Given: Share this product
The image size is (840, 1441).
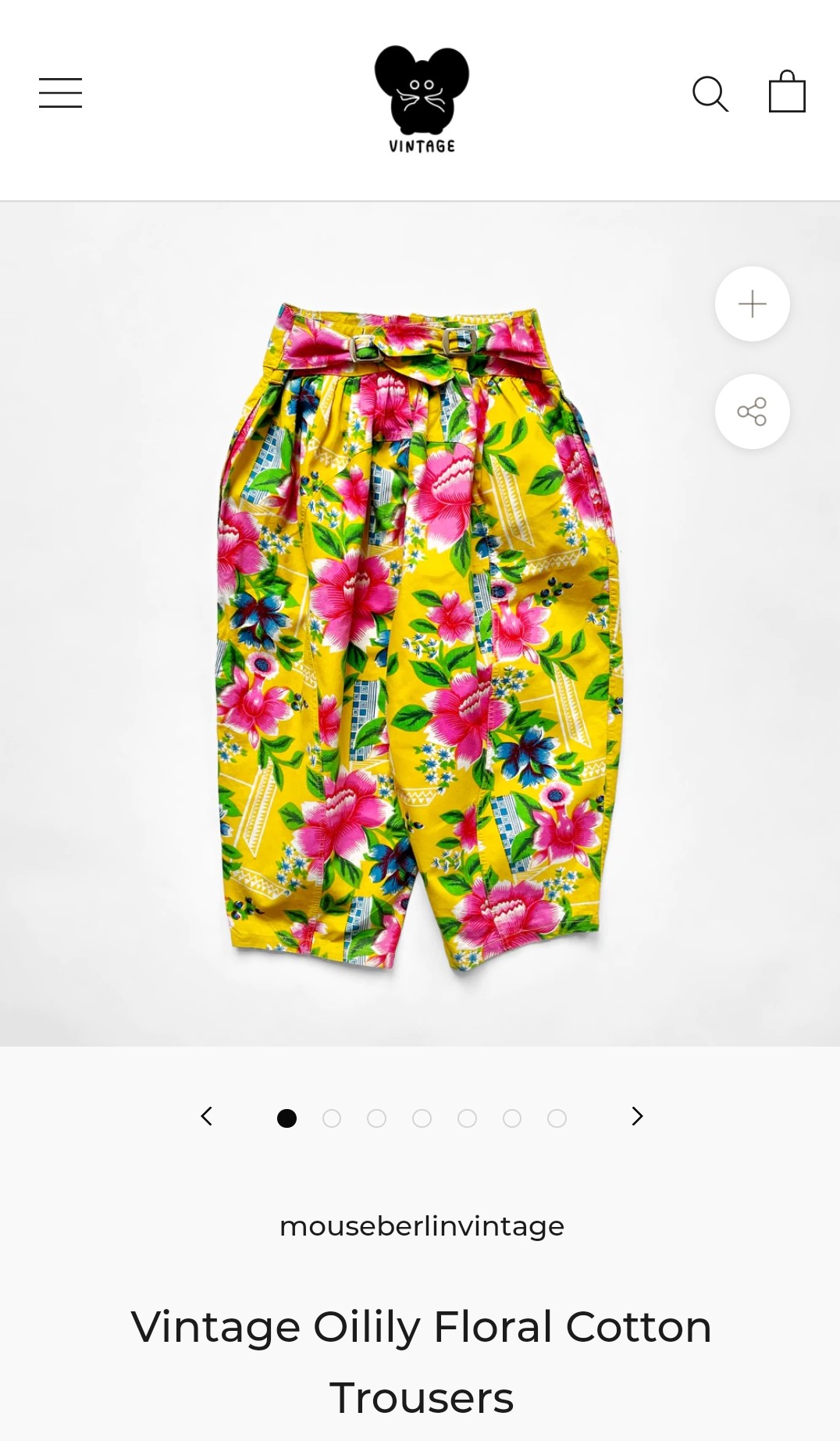Looking at the screenshot, I should coord(752,412).
